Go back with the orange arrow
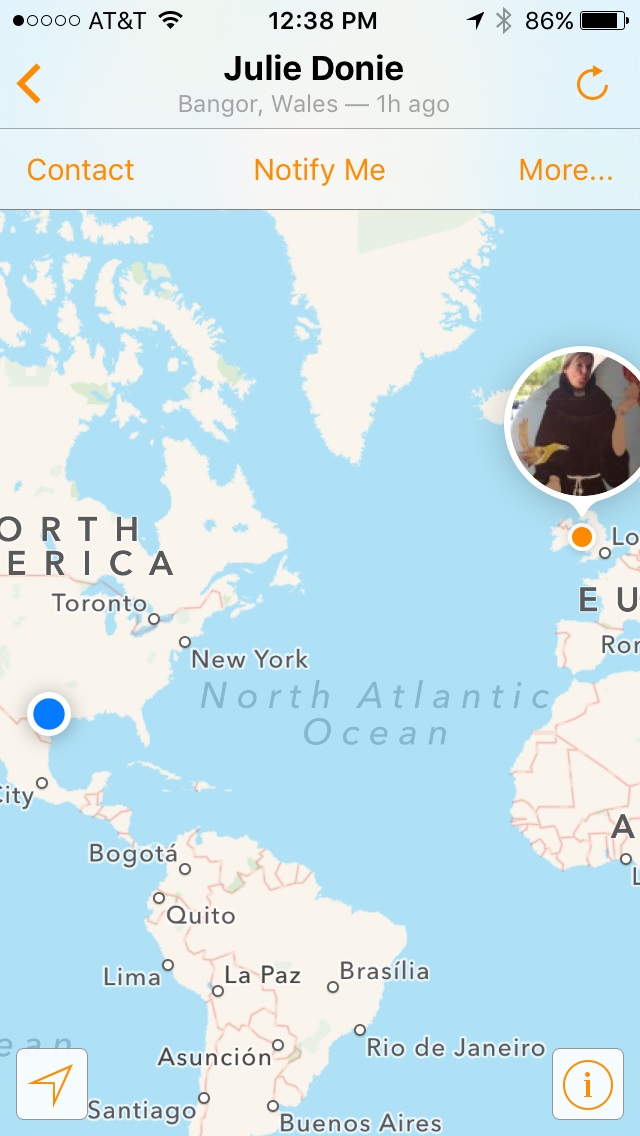Screen dimensions: 640x1136 (29, 83)
